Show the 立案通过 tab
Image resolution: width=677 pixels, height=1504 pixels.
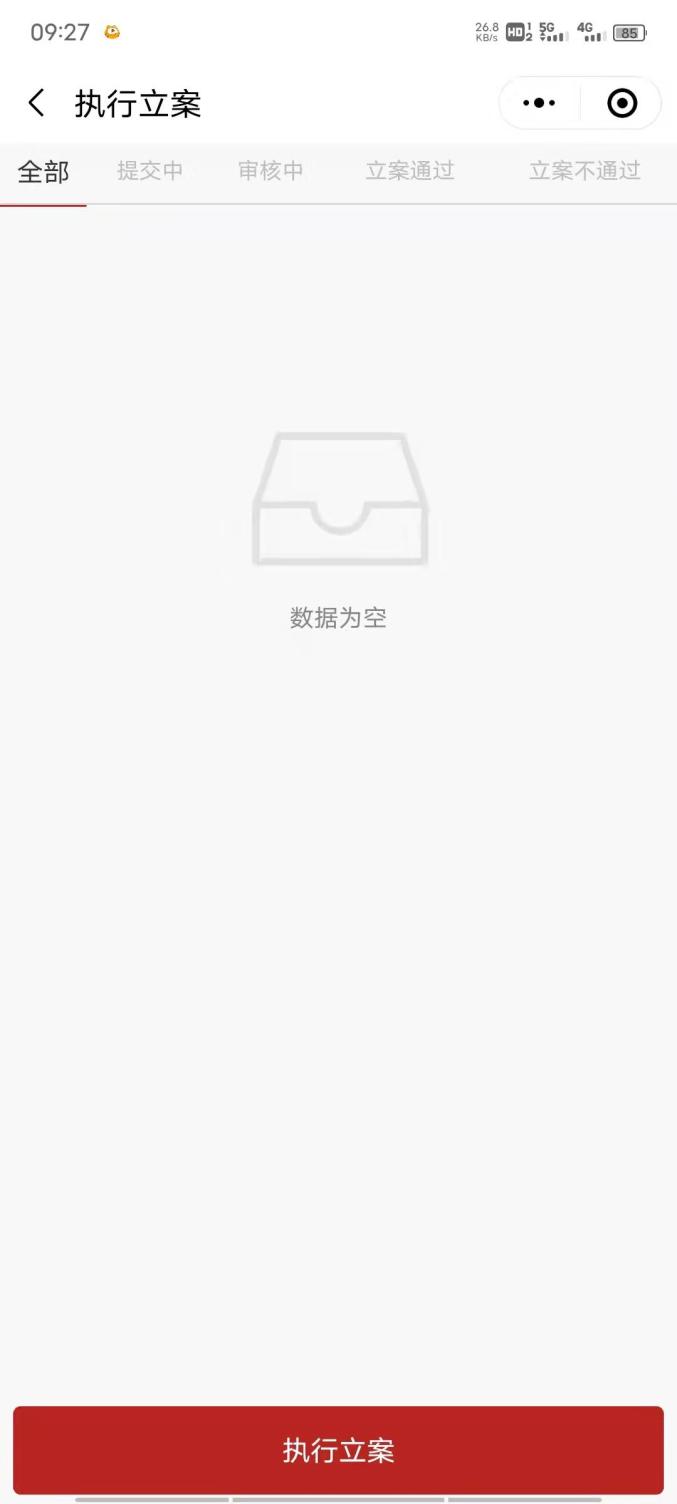coord(410,171)
